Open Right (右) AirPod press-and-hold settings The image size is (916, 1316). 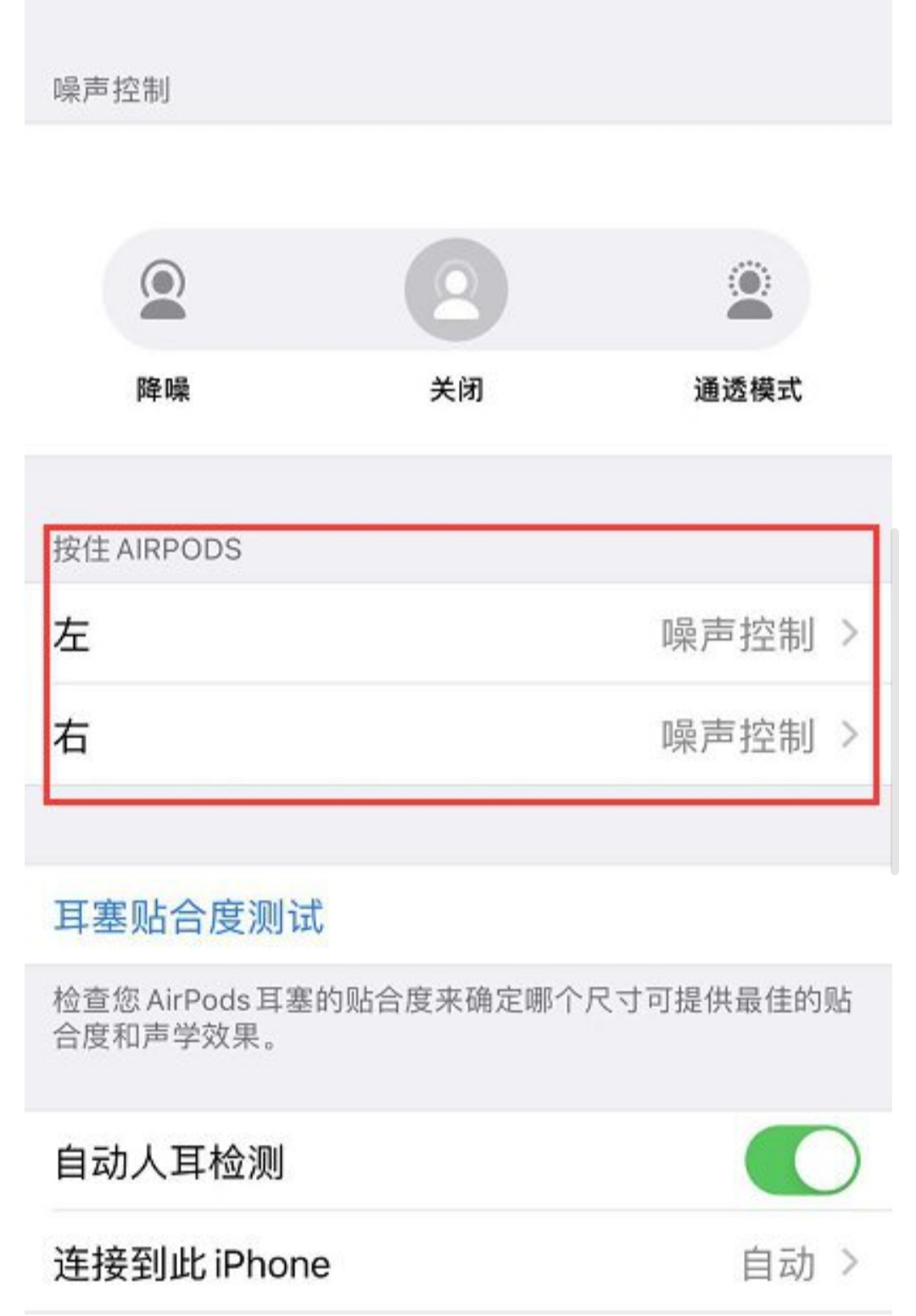458,740
